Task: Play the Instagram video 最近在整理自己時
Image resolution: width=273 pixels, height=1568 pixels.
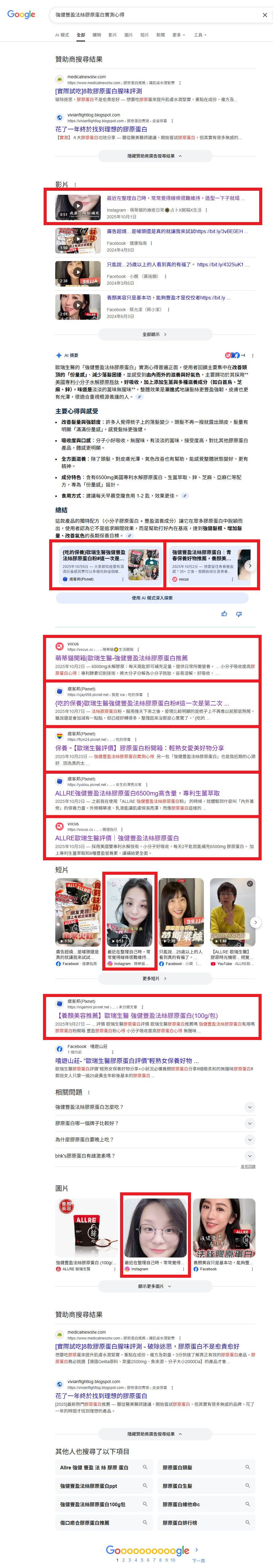Action: (78, 207)
